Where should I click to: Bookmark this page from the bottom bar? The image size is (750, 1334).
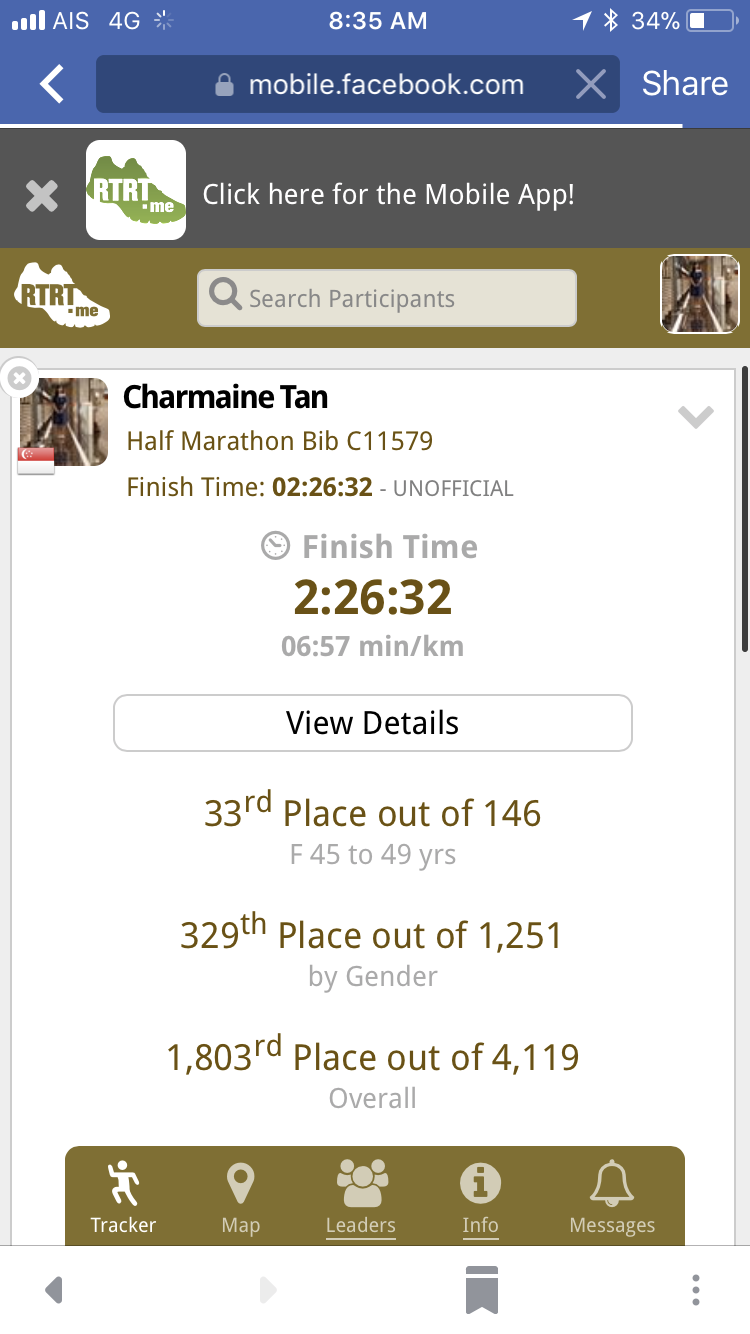click(x=481, y=1289)
